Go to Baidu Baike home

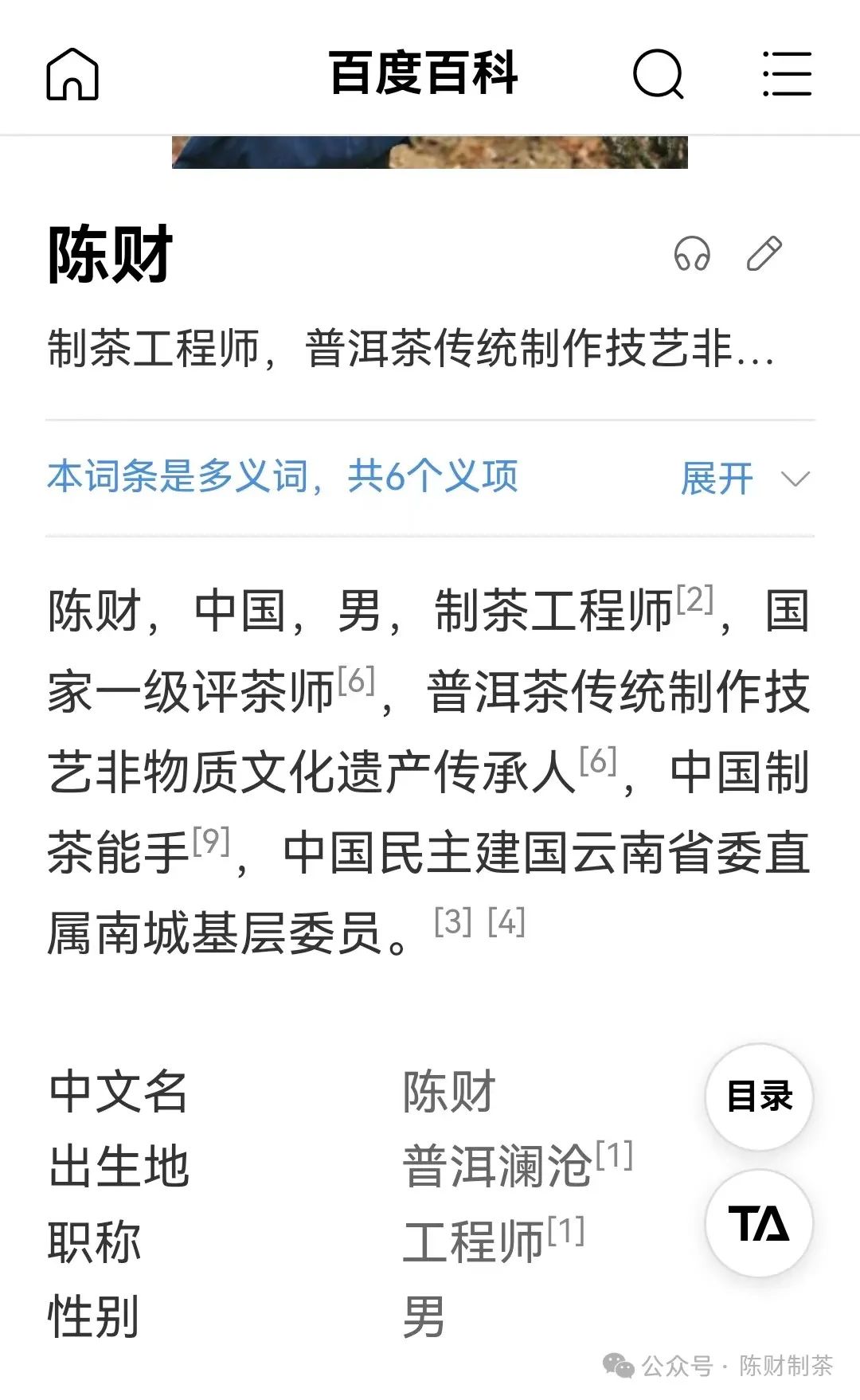(x=72, y=74)
